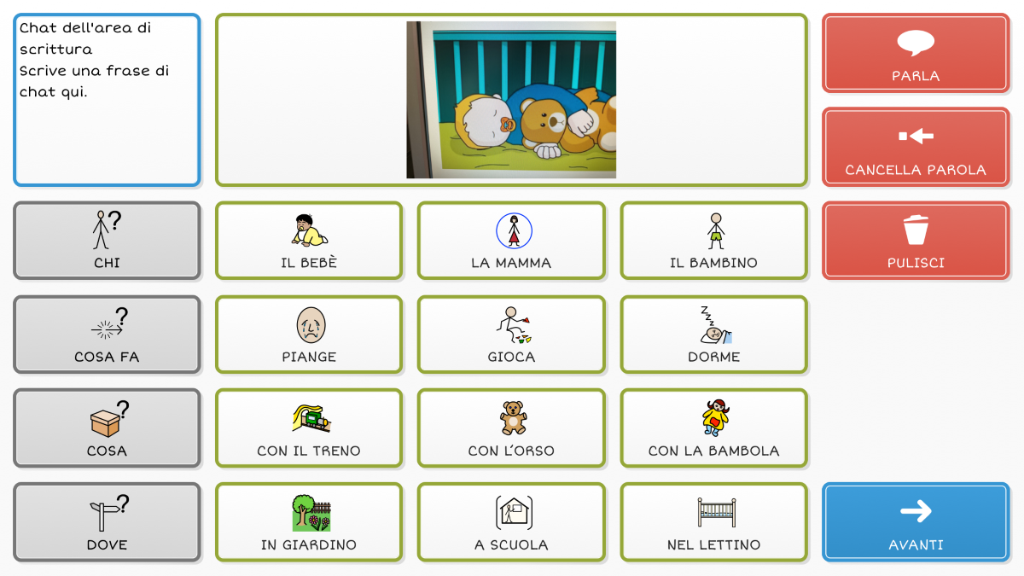Tap the COSA question cell
Viewport: 1024px width, 576px height.
click(107, 428)
